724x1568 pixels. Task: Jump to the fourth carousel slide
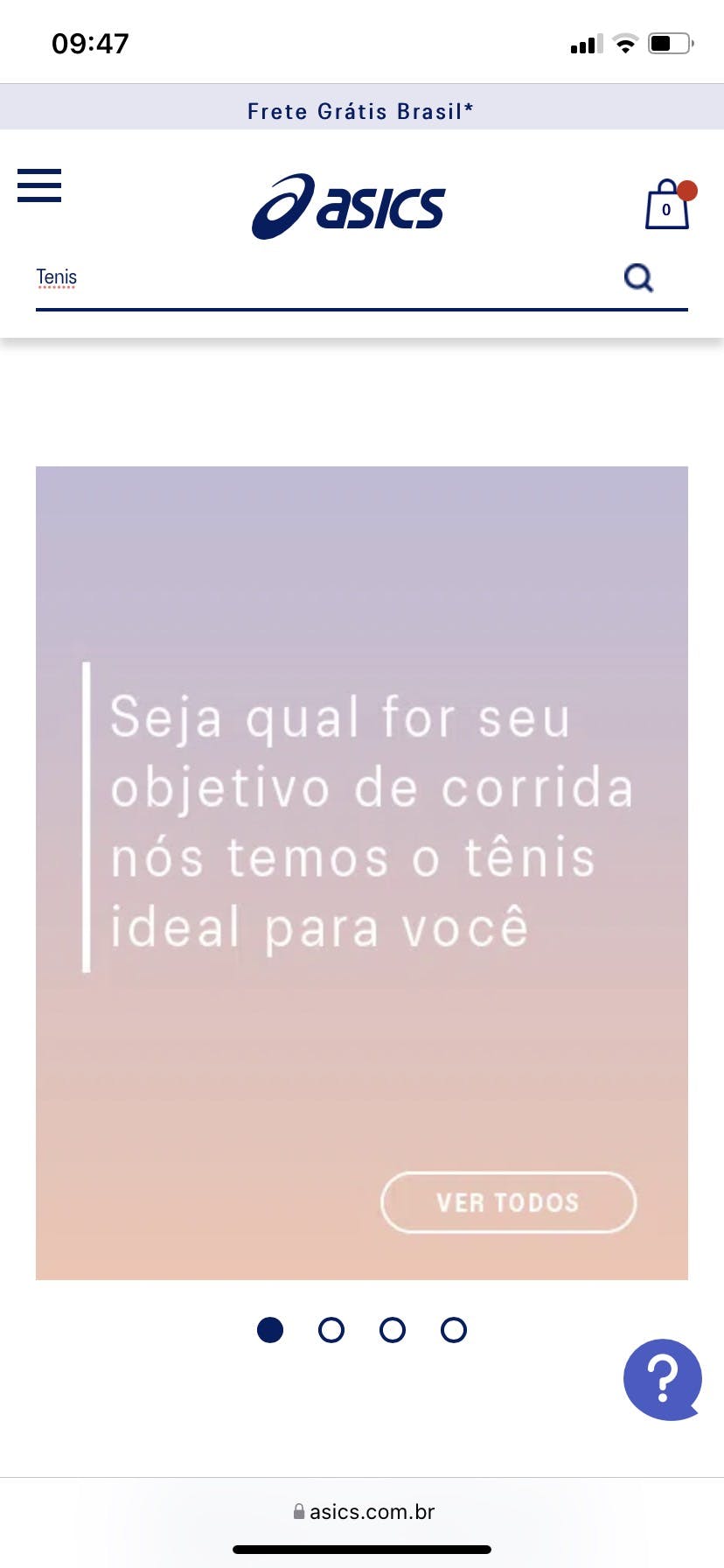point(454,1330)
